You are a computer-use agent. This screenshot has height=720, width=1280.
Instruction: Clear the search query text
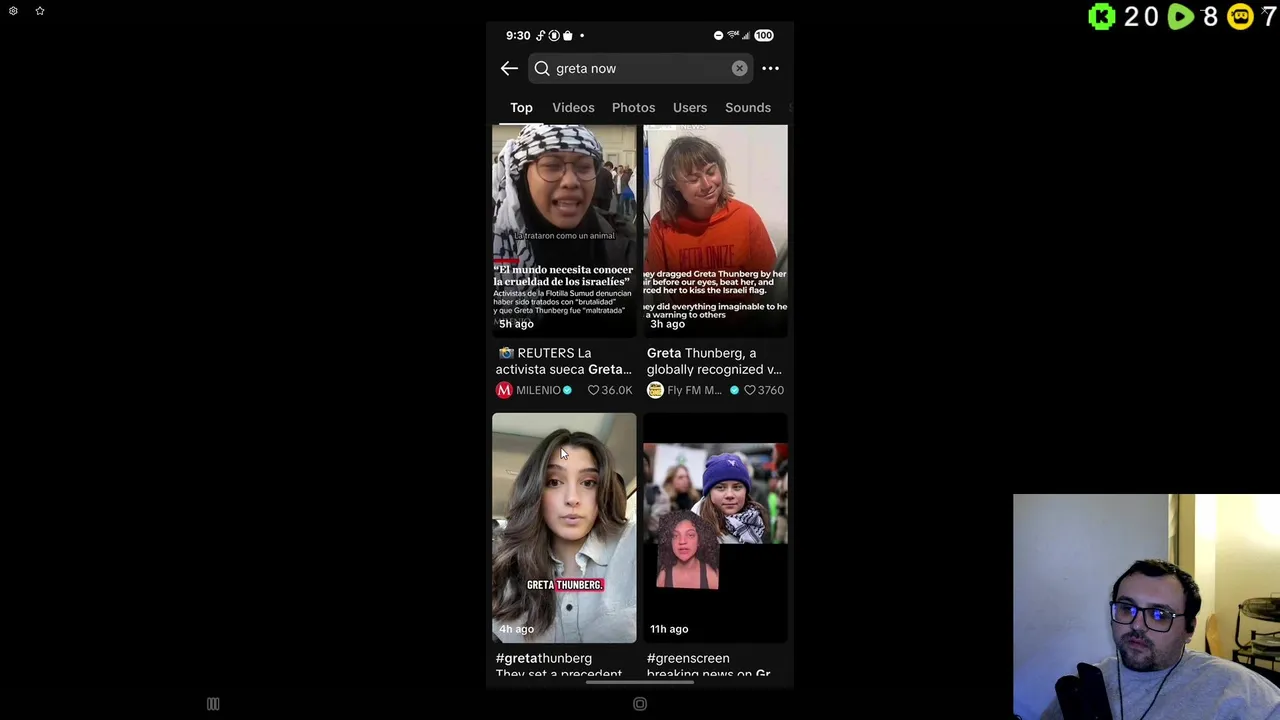[739, 68]
